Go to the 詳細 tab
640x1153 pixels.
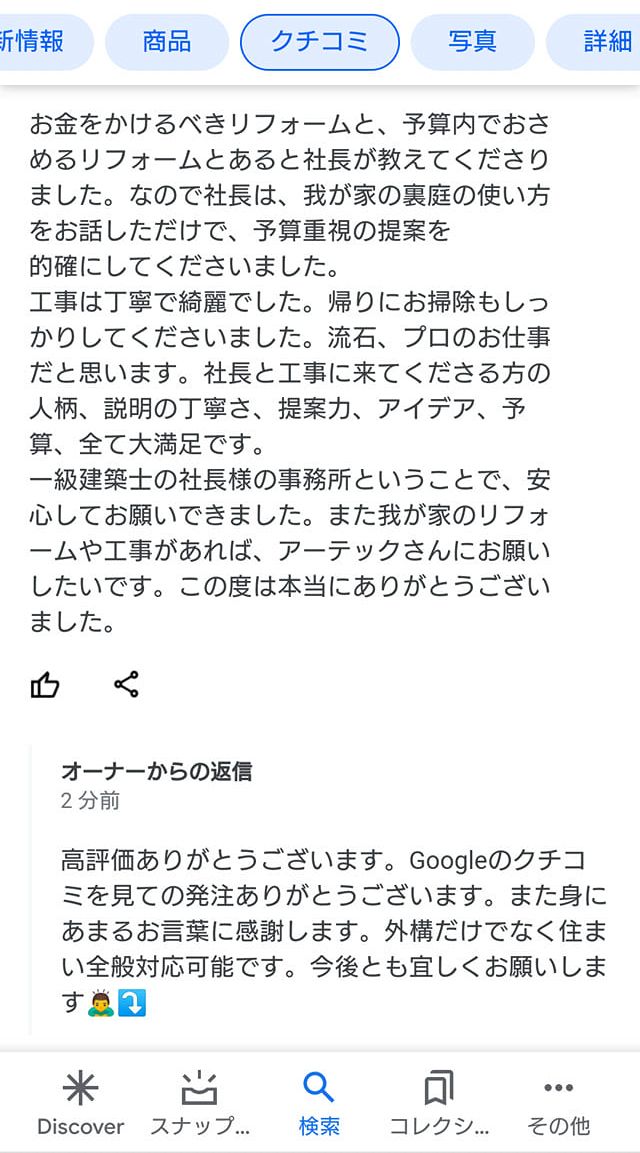[593, 42]
